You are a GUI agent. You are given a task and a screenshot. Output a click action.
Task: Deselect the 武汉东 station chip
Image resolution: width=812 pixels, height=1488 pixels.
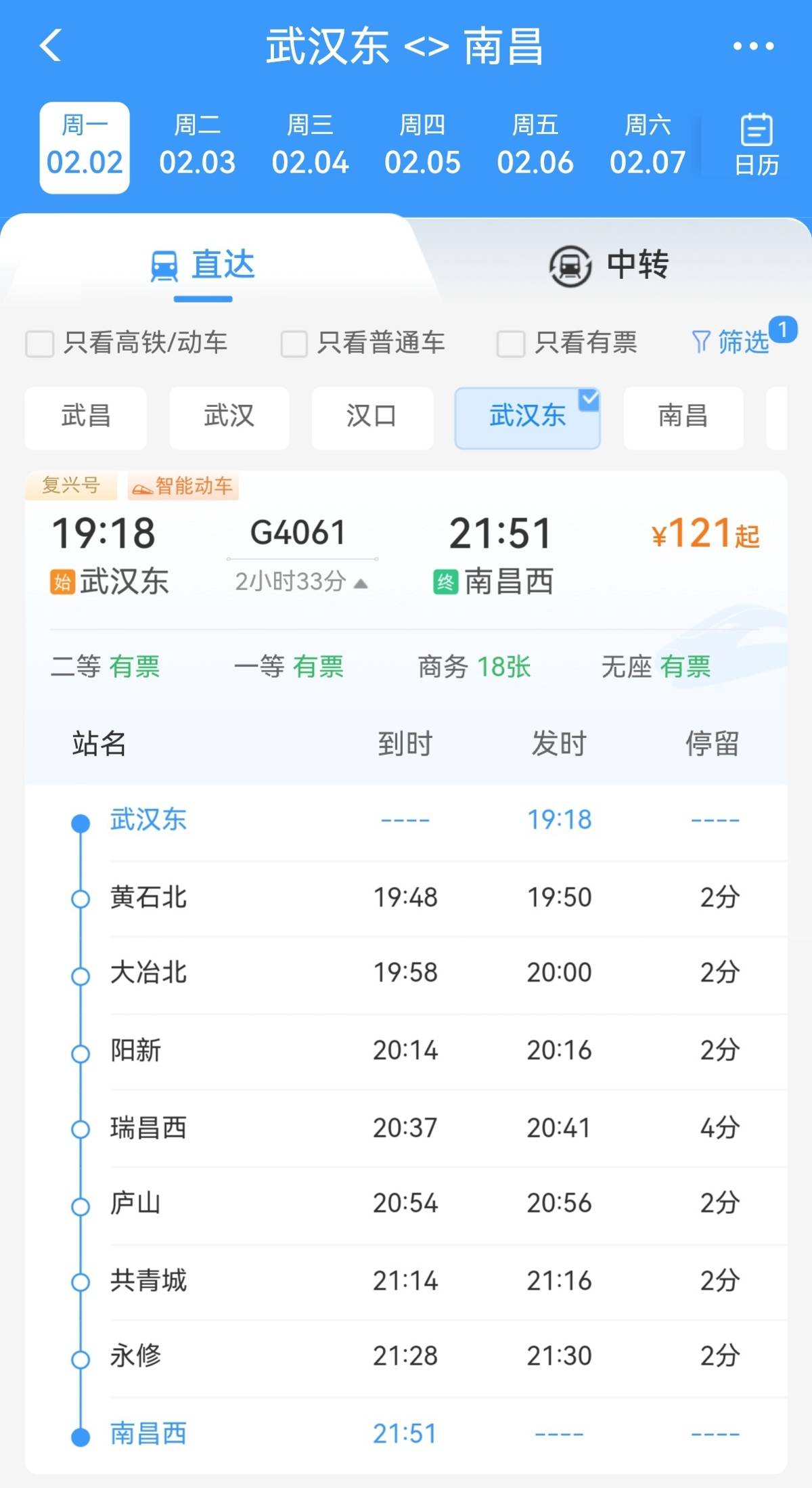click(527, 417)
